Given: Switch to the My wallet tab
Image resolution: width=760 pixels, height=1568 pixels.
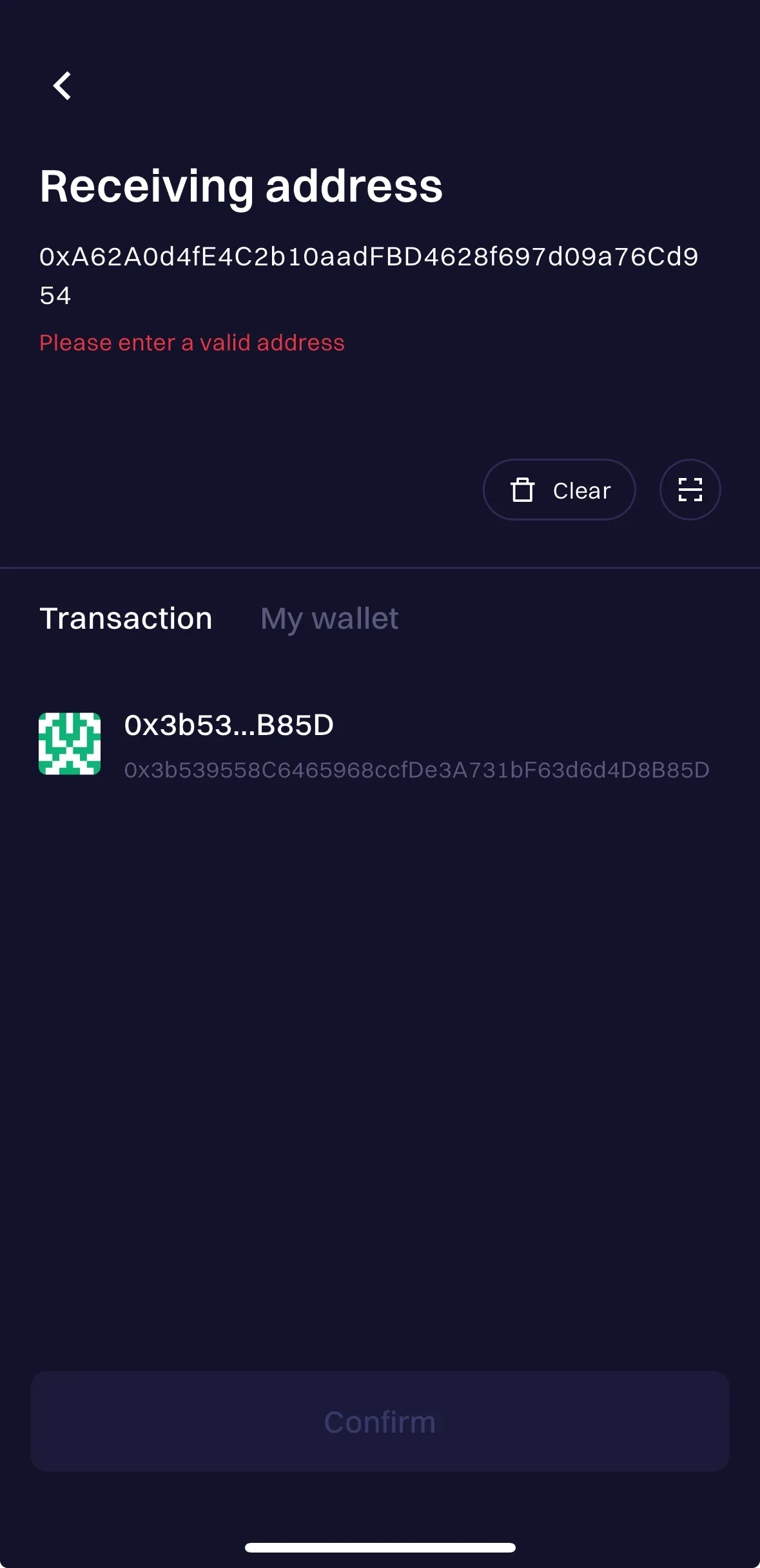Looking at the screenshot, I should point(329,618).
